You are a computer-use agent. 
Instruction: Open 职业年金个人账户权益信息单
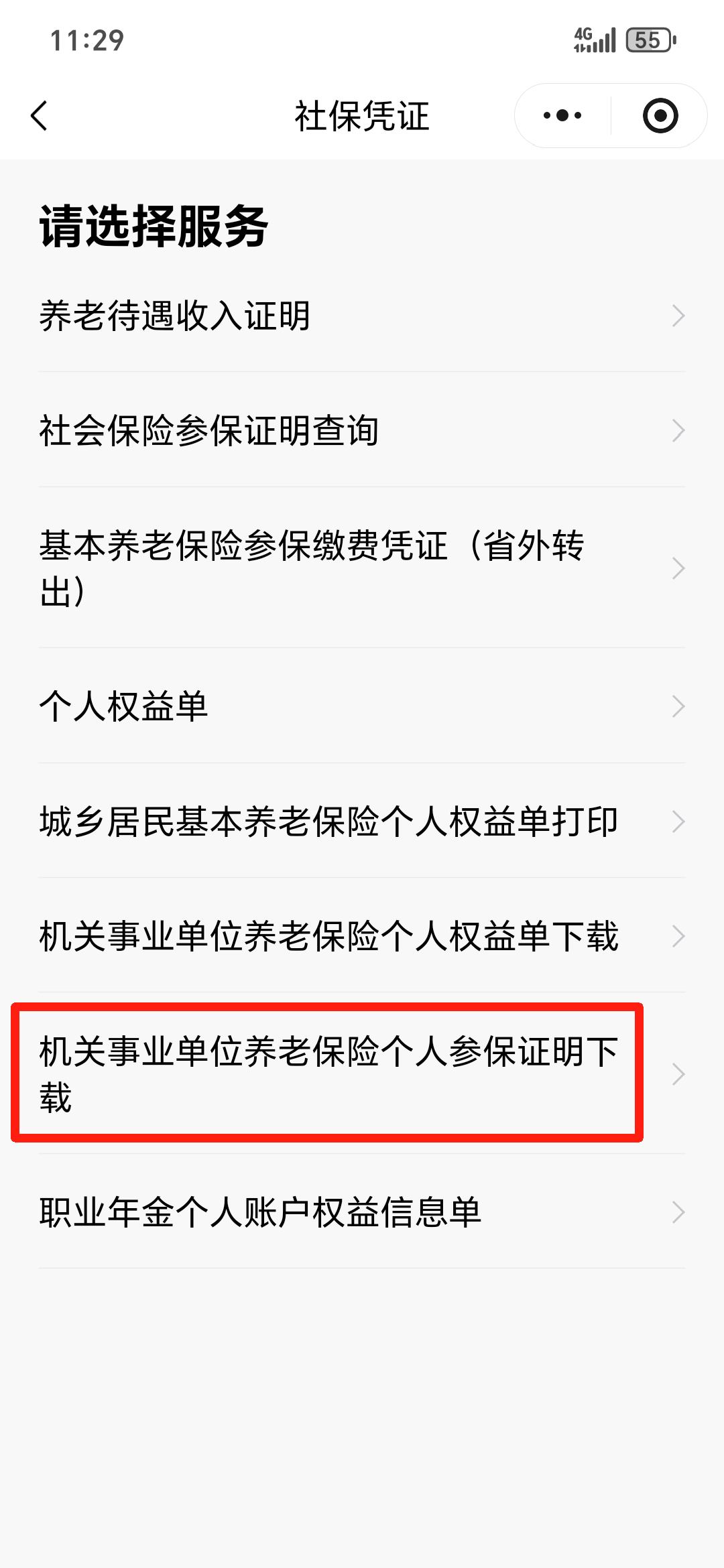click(362, 1212)
